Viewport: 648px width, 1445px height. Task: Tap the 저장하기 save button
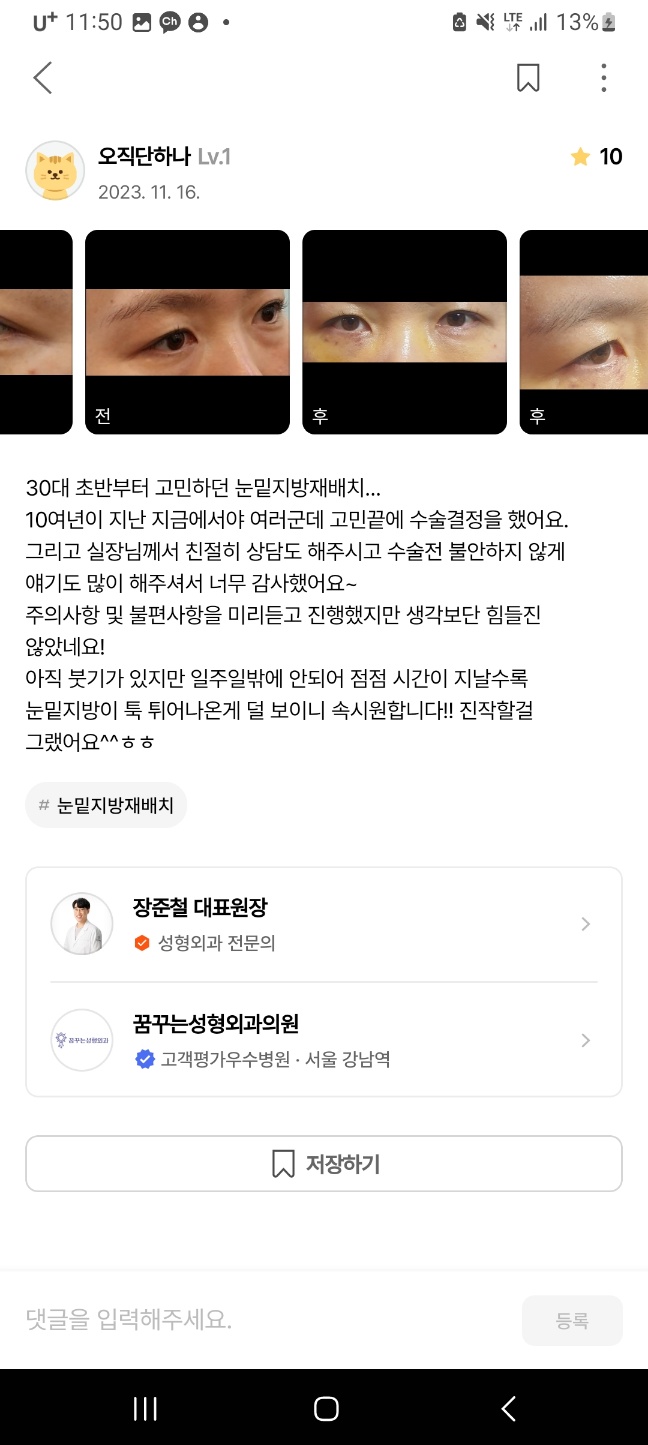coord(324,1164)
